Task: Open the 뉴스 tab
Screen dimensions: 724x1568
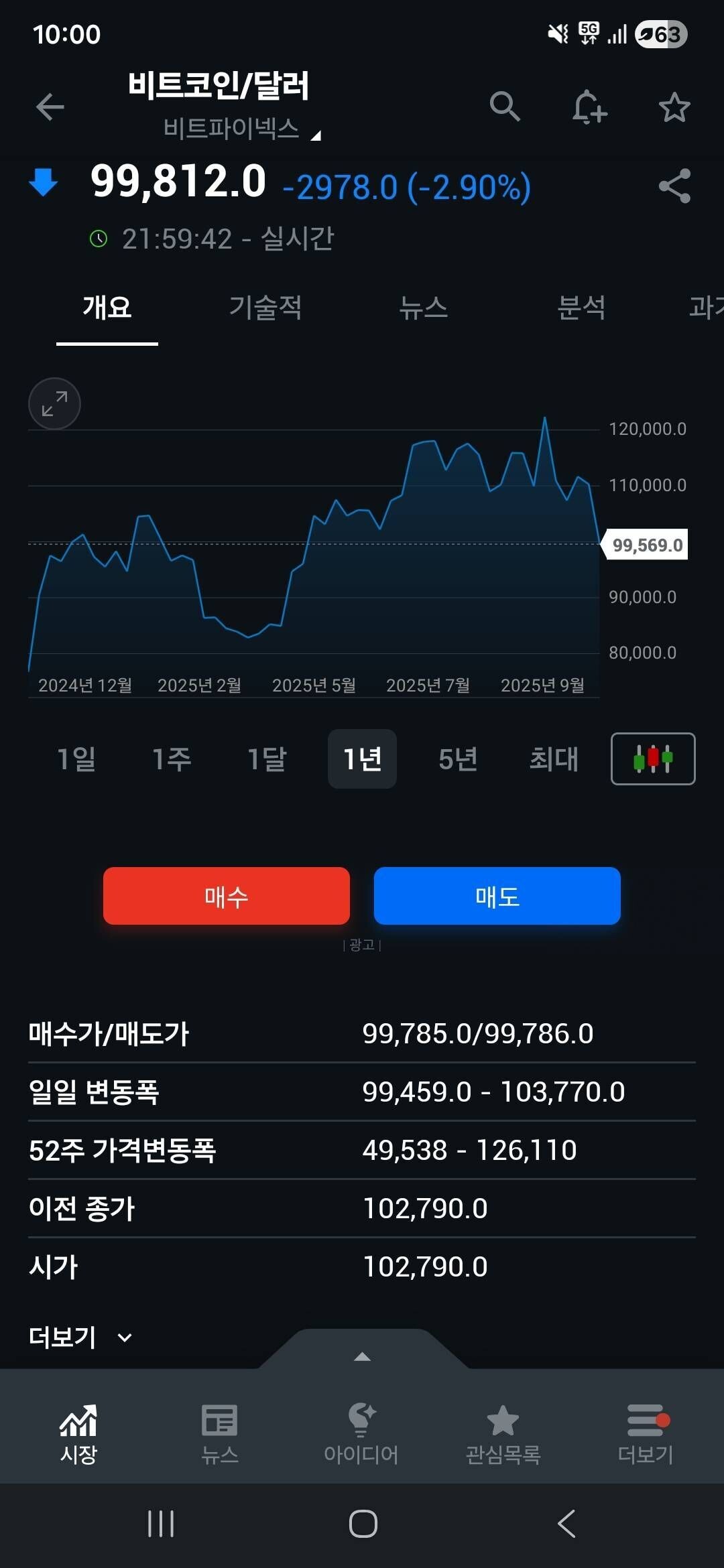Action: coord(424,309)
